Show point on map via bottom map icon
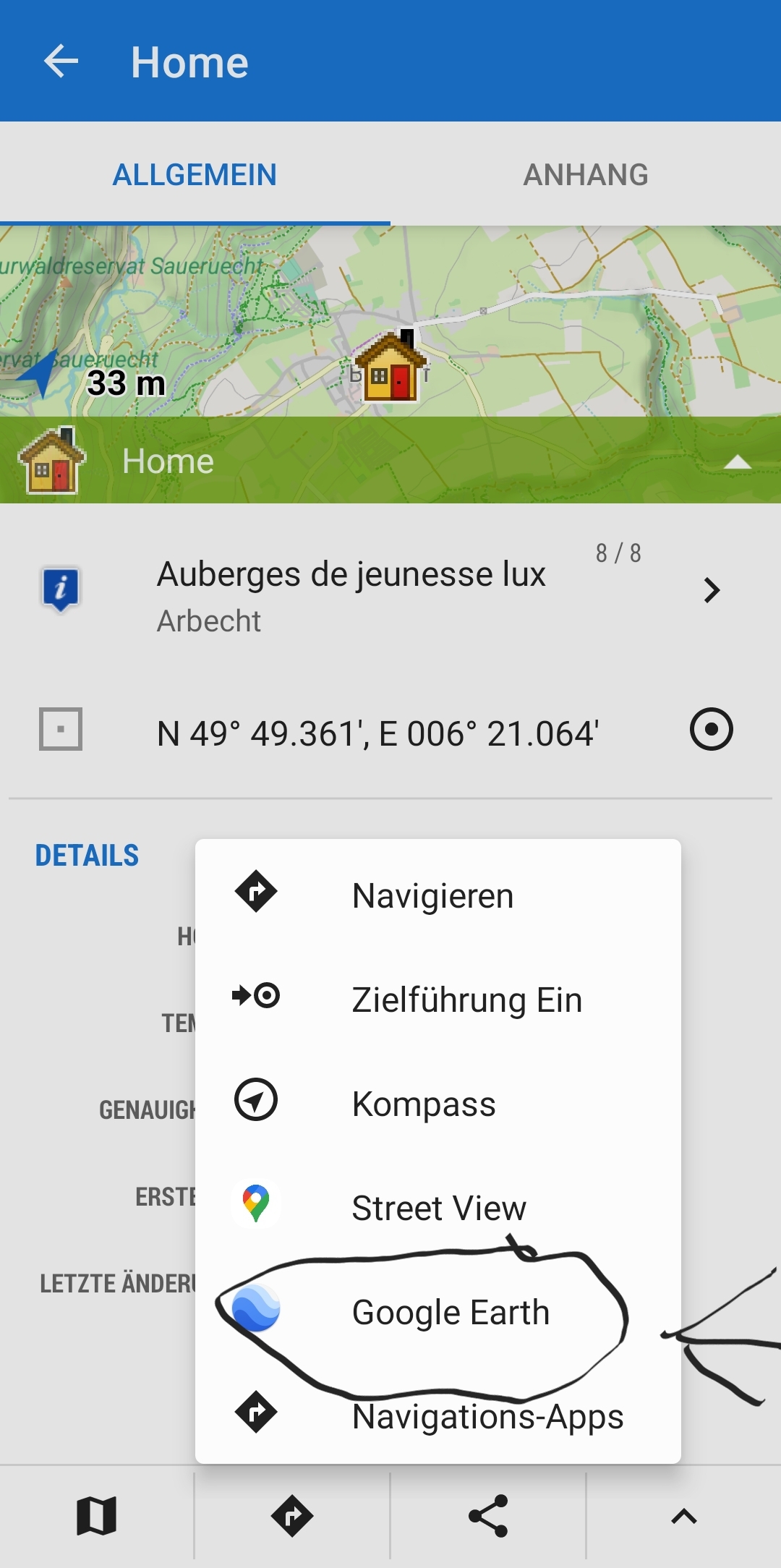This screenshot has width=781, height=1568. point(97,1516)
